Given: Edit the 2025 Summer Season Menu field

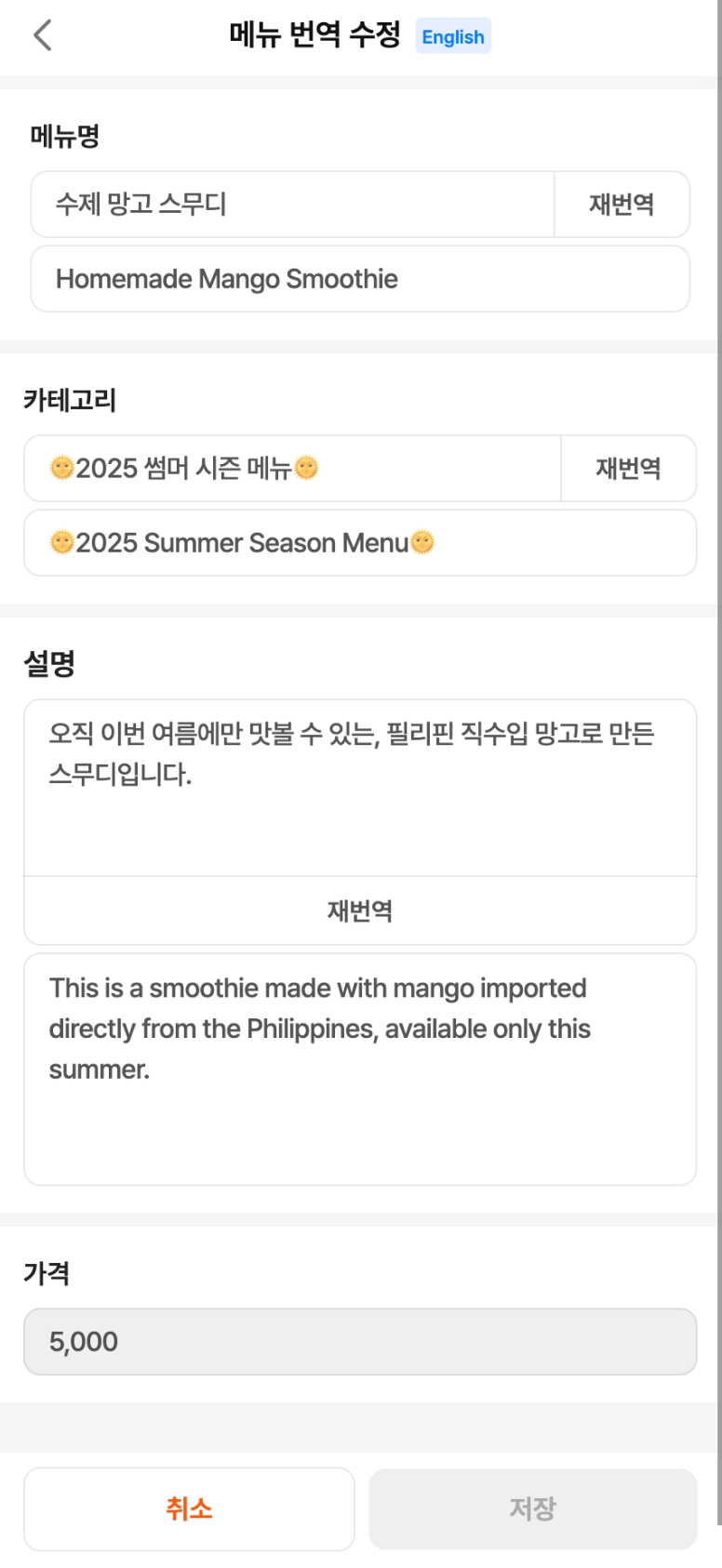Looking at the screenshot, I should 359,543.
